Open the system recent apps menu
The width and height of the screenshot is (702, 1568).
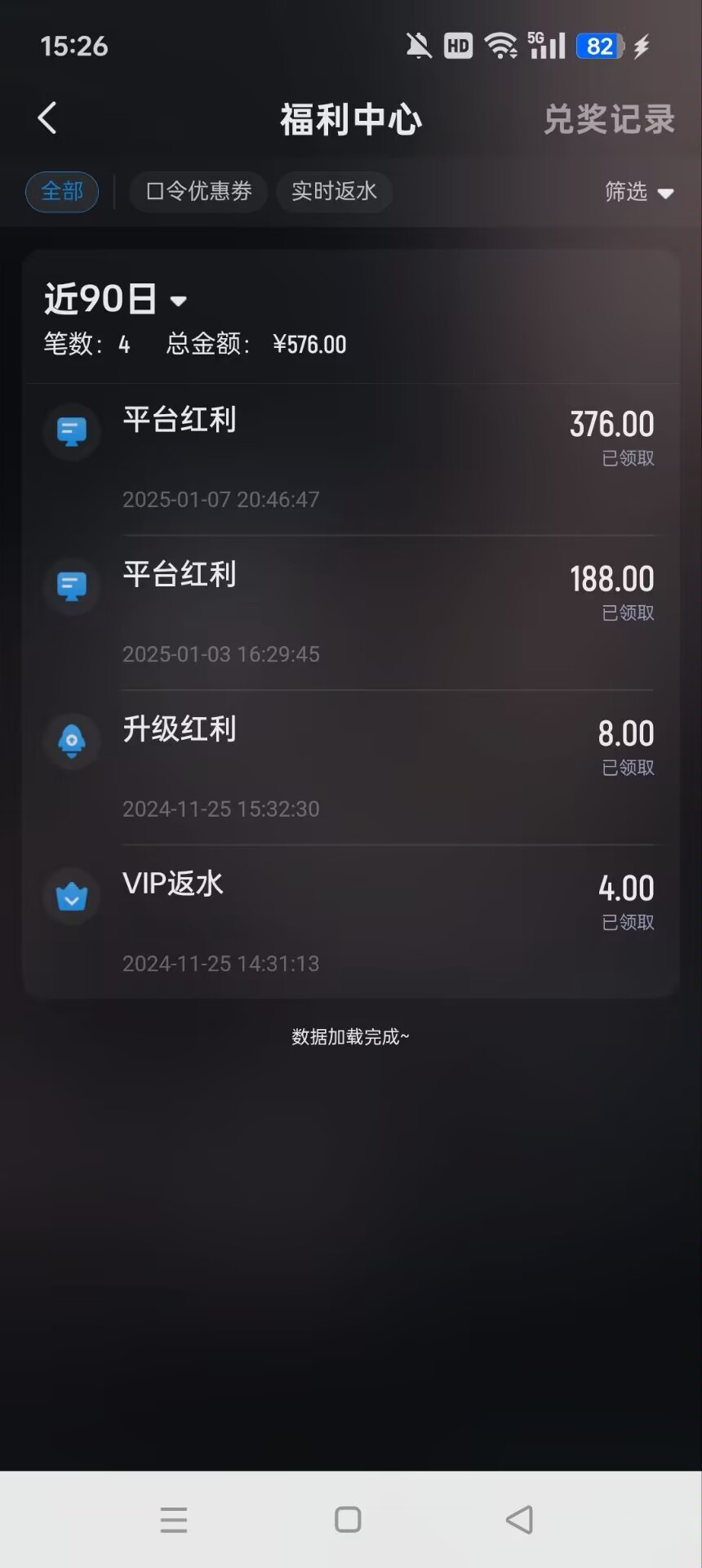174,1520
